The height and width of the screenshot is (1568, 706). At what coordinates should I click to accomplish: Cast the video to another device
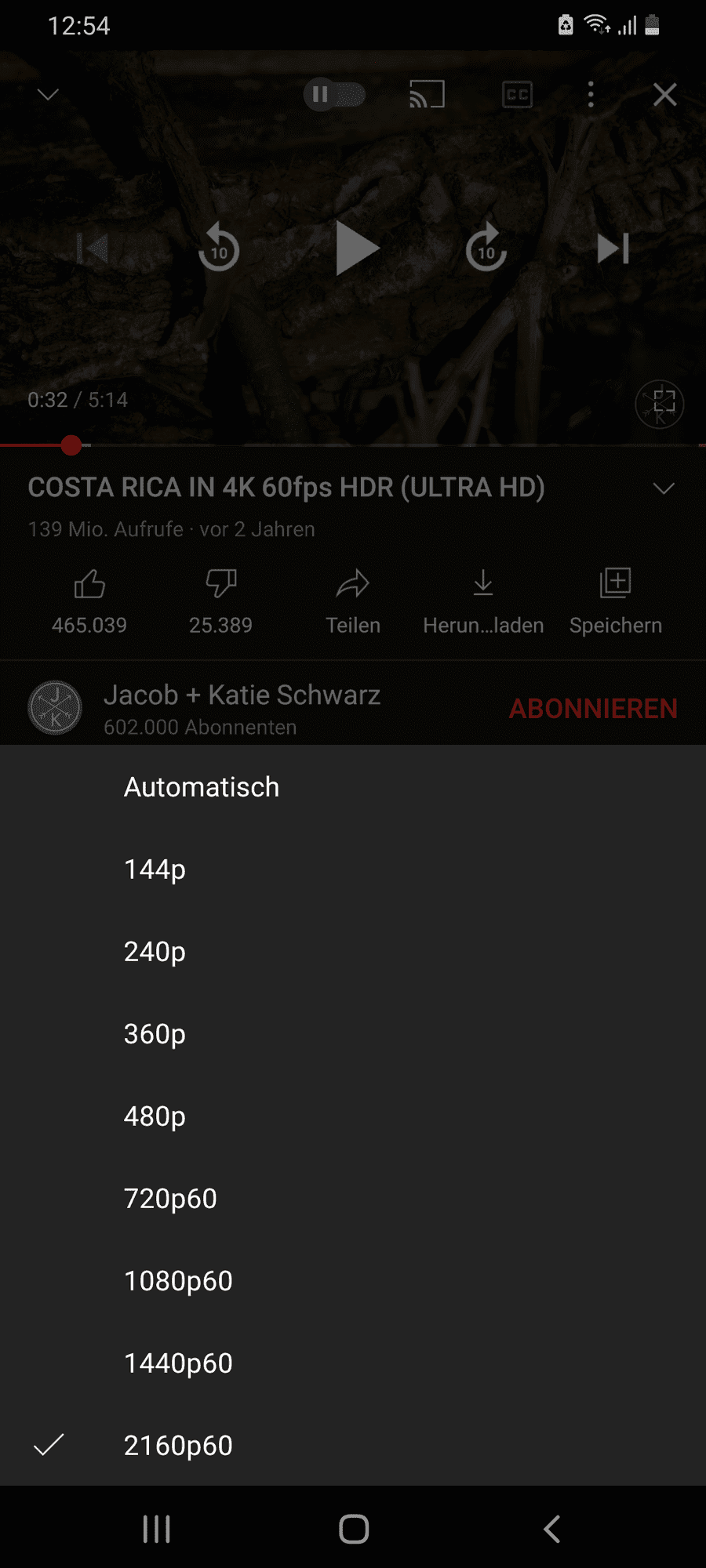coord(427,94)
